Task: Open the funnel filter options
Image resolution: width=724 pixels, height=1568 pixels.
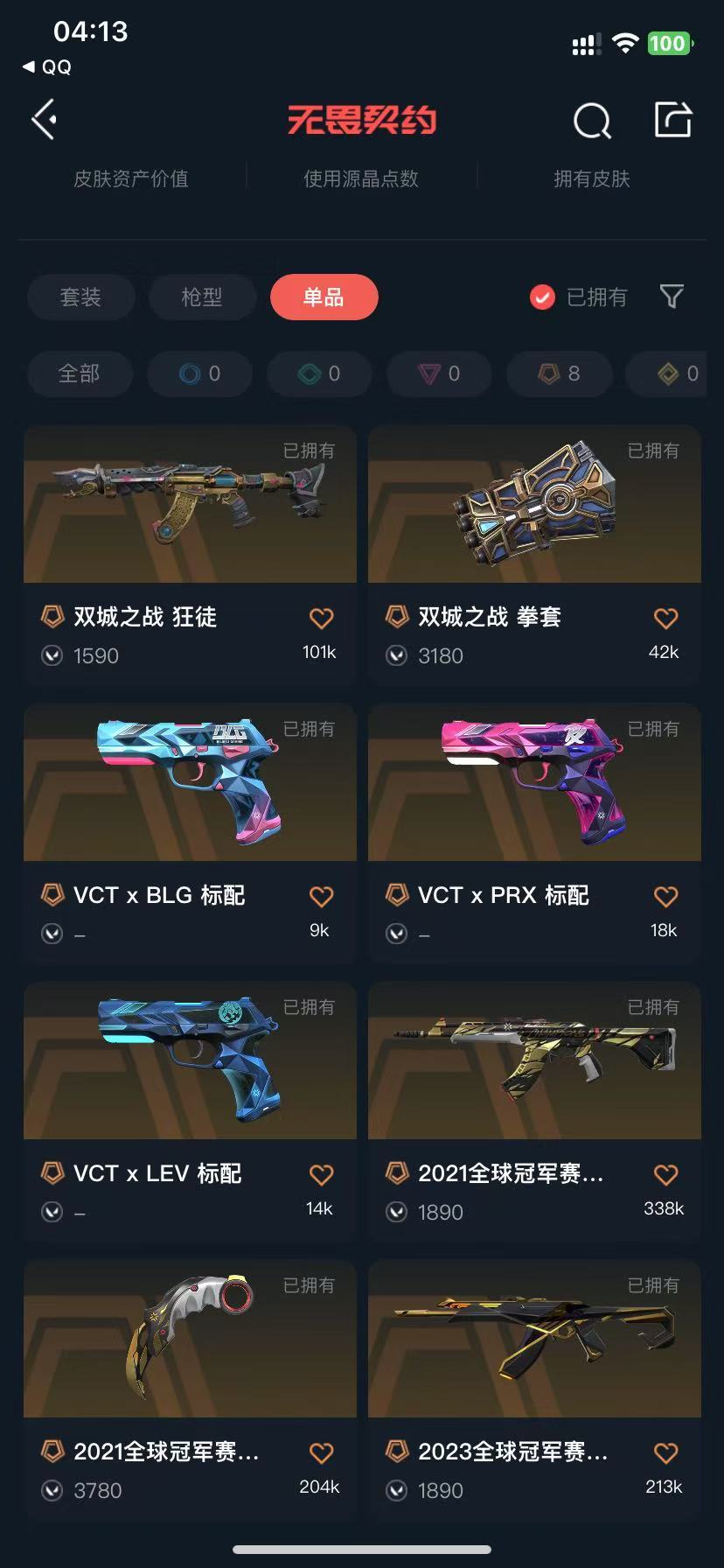Action: pos(672,297)
